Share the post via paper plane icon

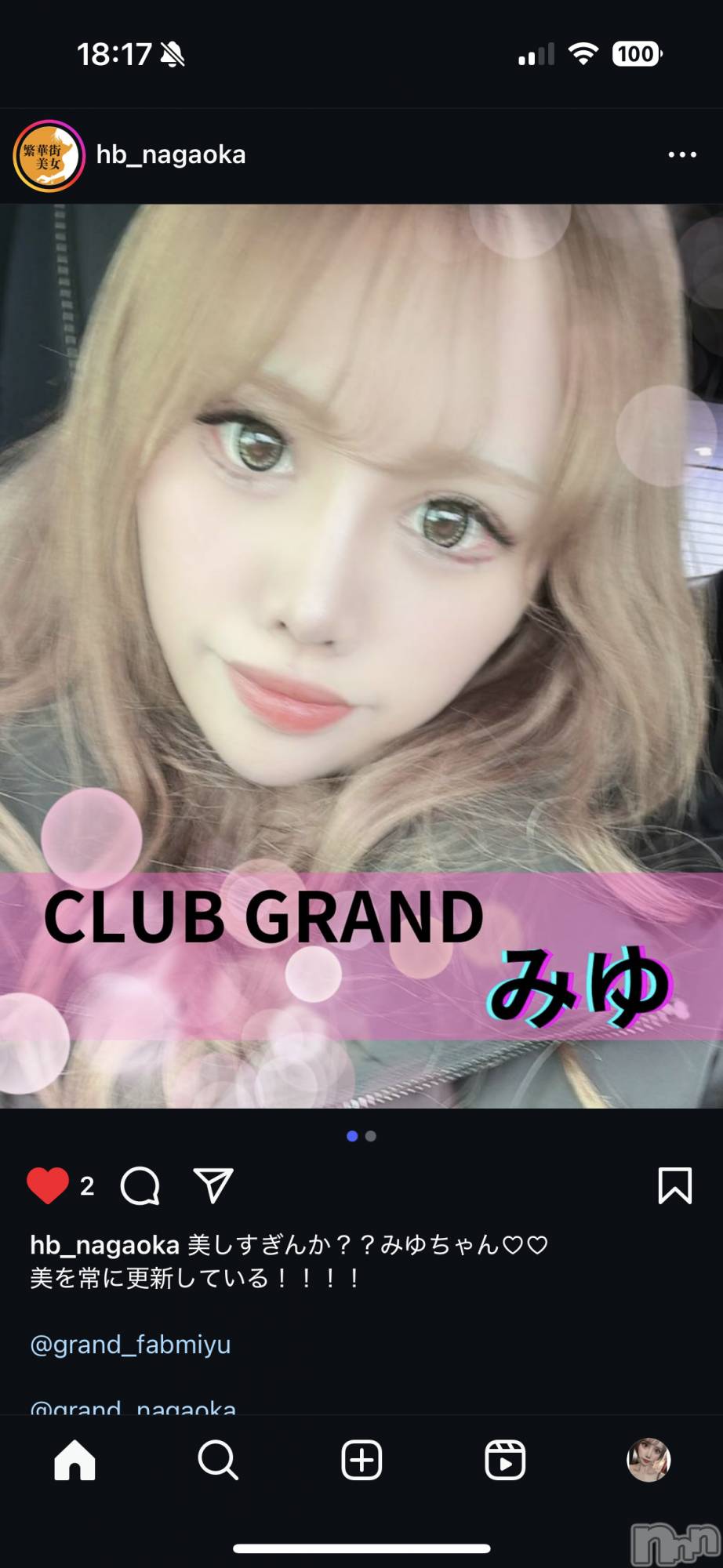(x=213, y=1185)
